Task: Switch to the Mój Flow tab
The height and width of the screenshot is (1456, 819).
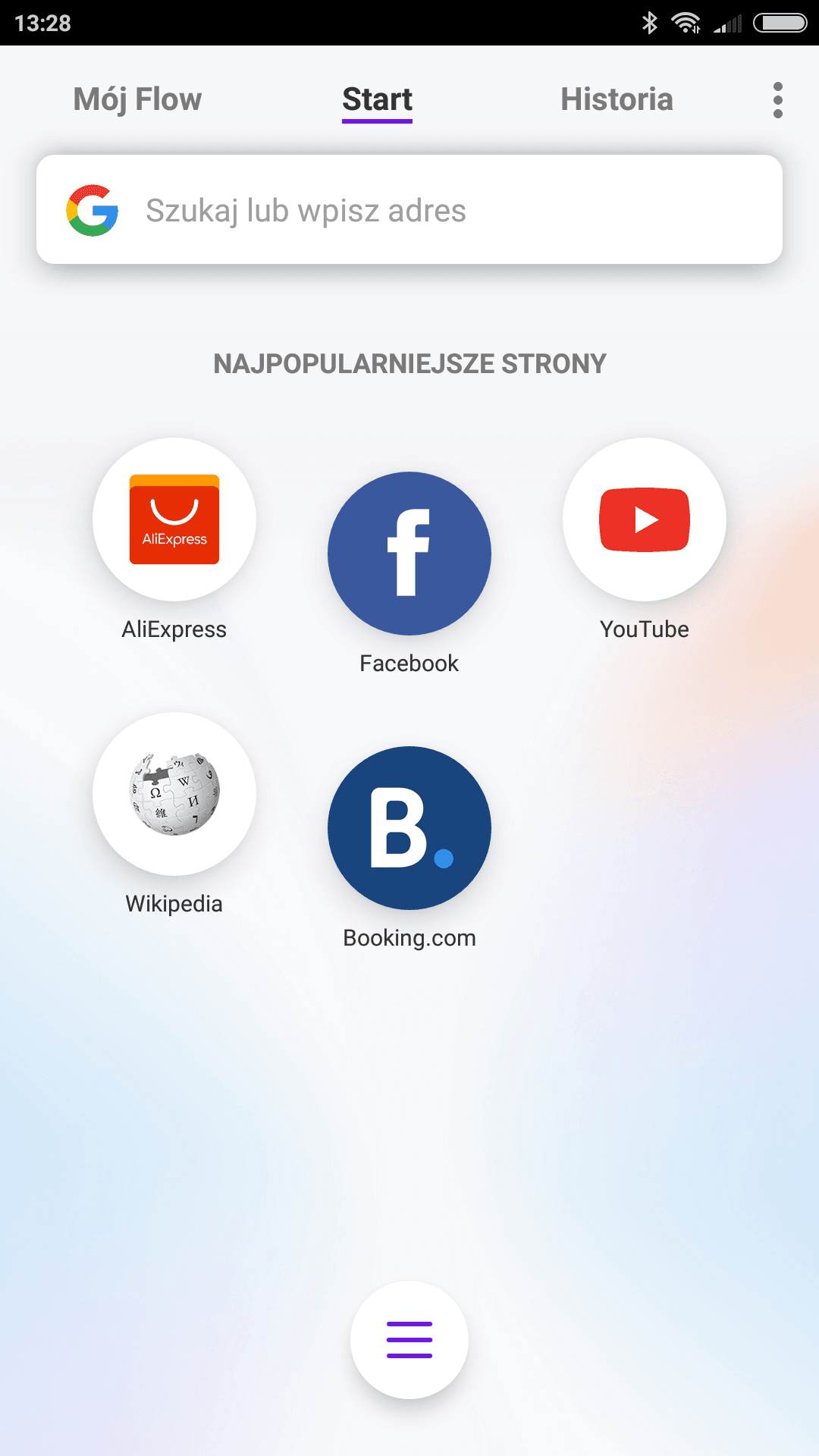Action: 137,99
